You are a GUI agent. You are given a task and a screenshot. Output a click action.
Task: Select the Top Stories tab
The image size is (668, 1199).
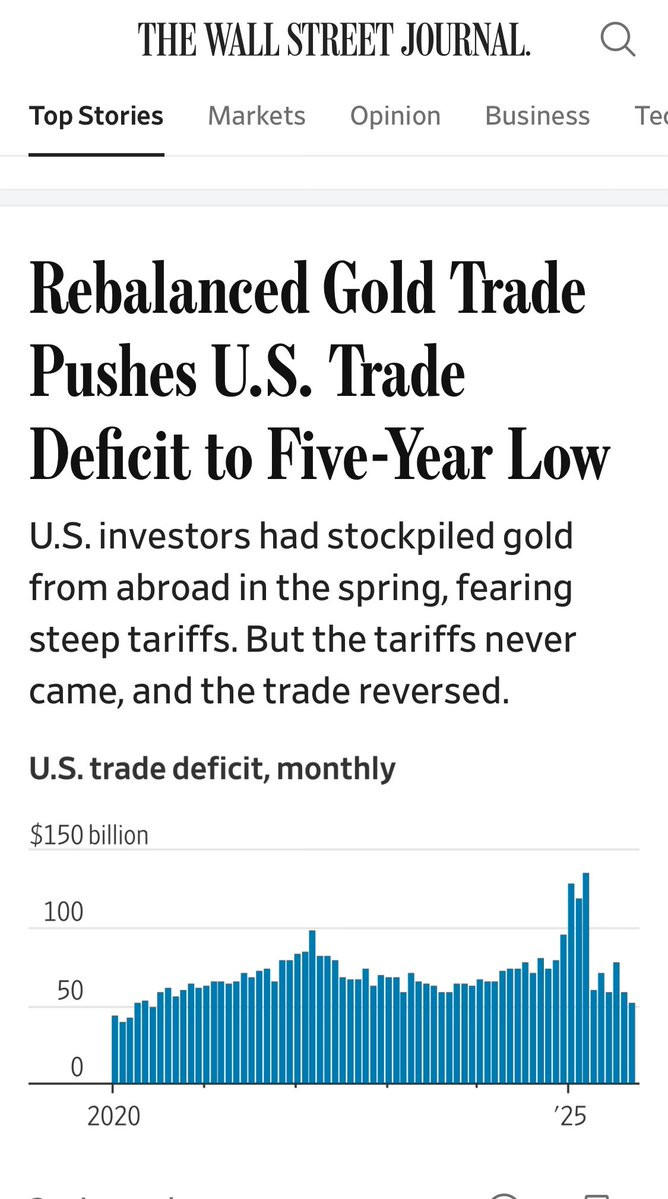click(96, 116)
